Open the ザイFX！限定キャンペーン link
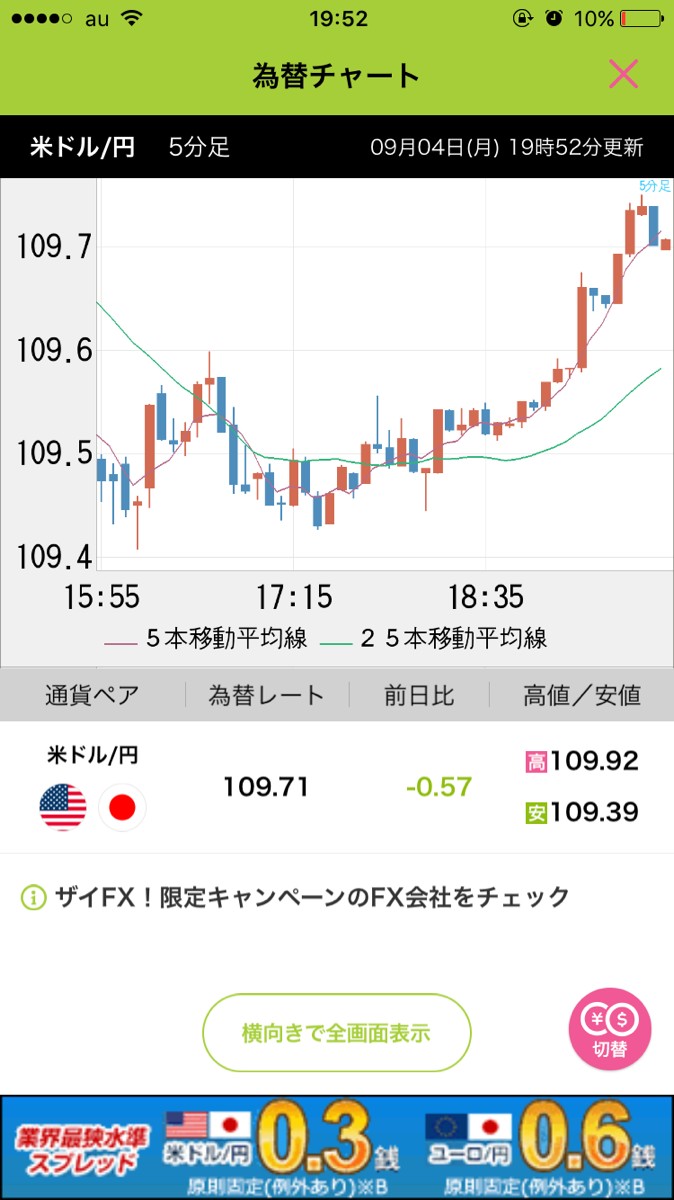The width and height of the screenshot is (674, 1200). 296,896
